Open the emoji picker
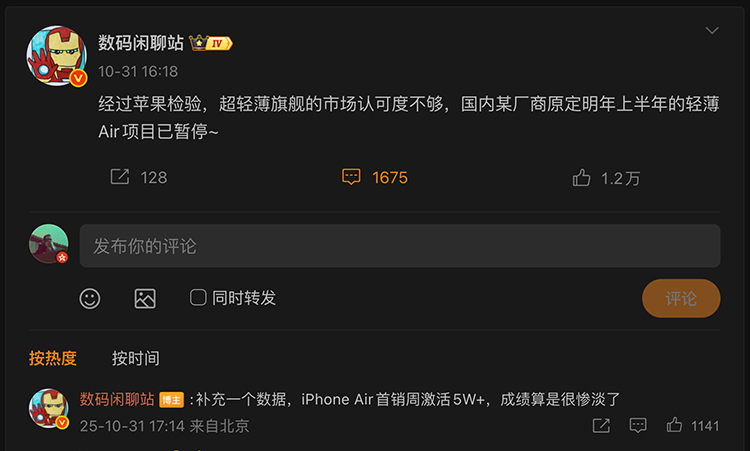750x451 pixels. click(90, 298)
